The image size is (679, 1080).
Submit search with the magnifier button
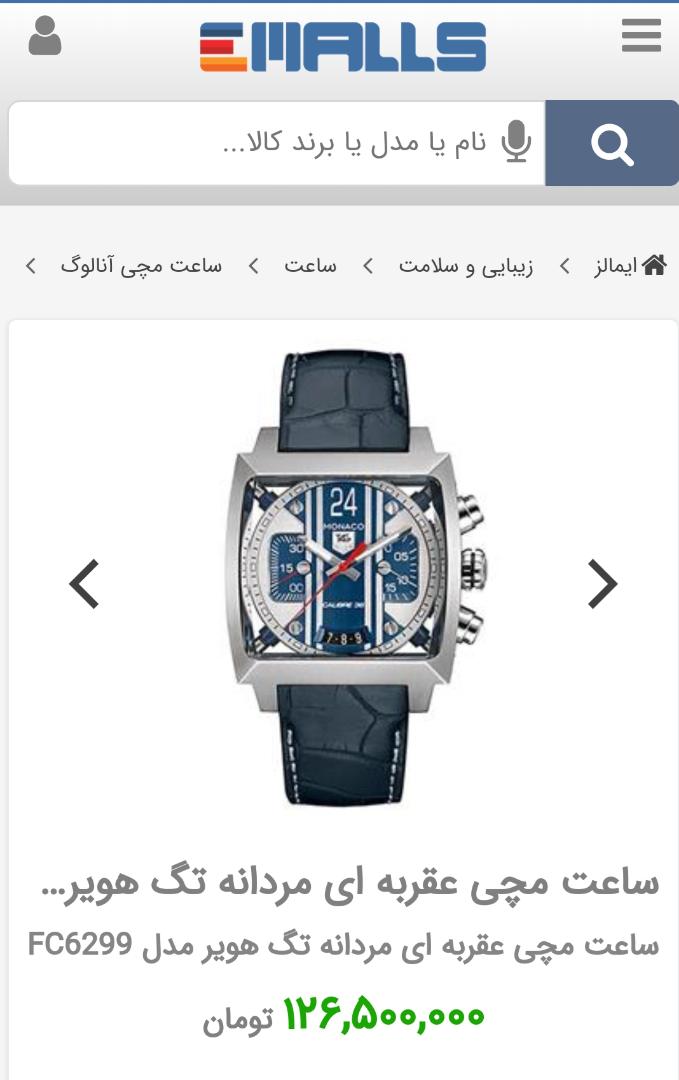point(611,144)
